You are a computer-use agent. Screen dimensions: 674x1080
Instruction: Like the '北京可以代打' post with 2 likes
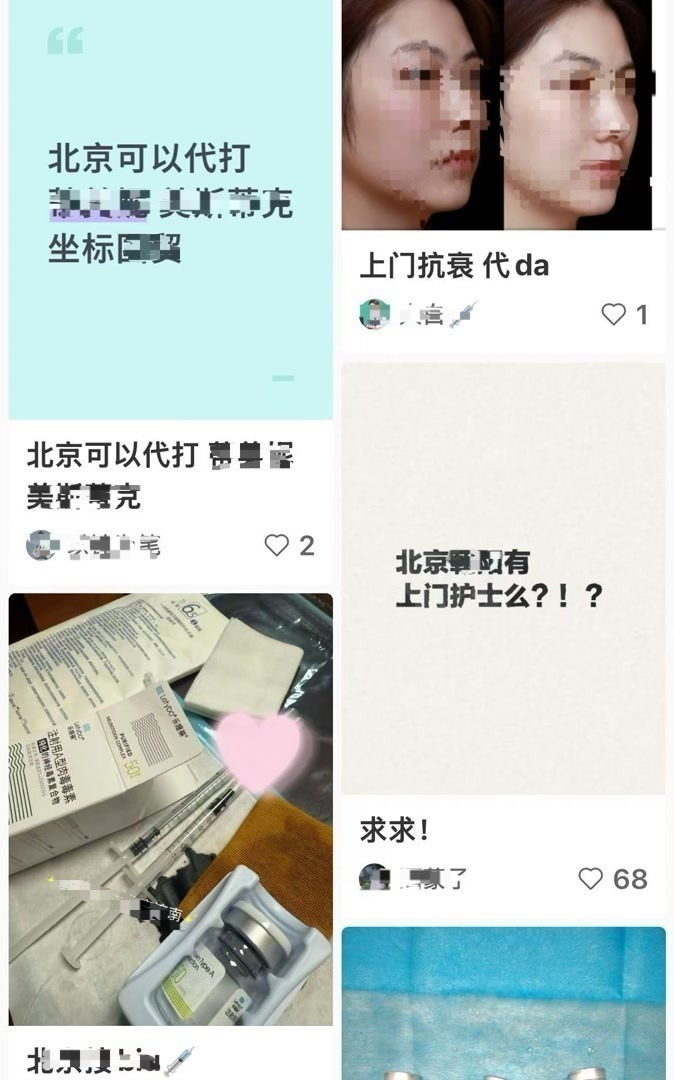(277, 545)
